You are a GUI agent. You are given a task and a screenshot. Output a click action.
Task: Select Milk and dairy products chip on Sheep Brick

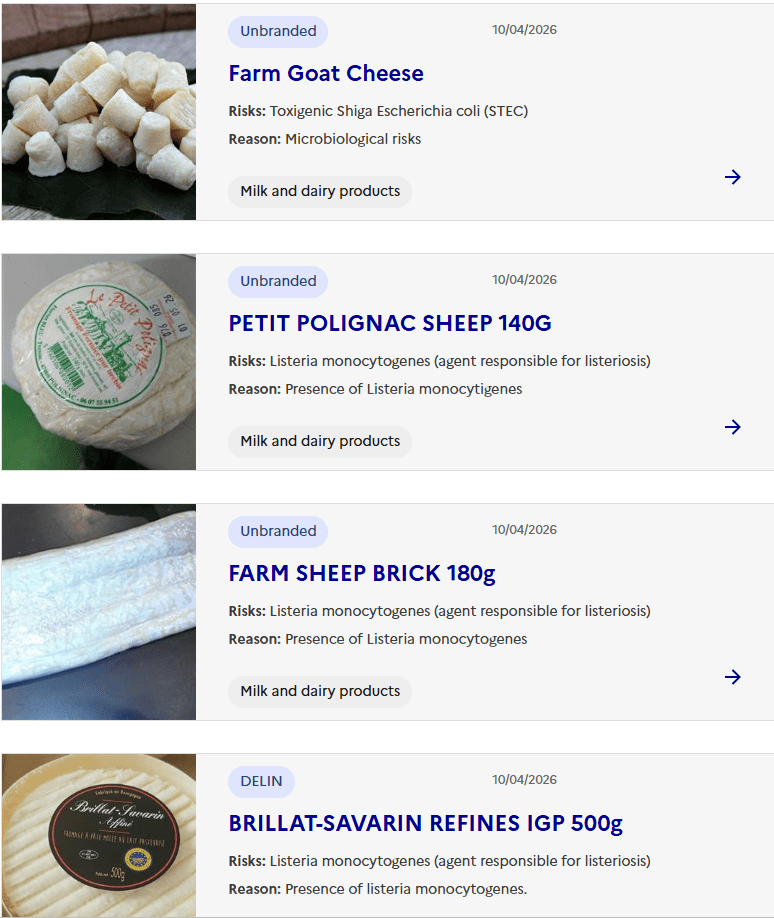coord(320,691)
